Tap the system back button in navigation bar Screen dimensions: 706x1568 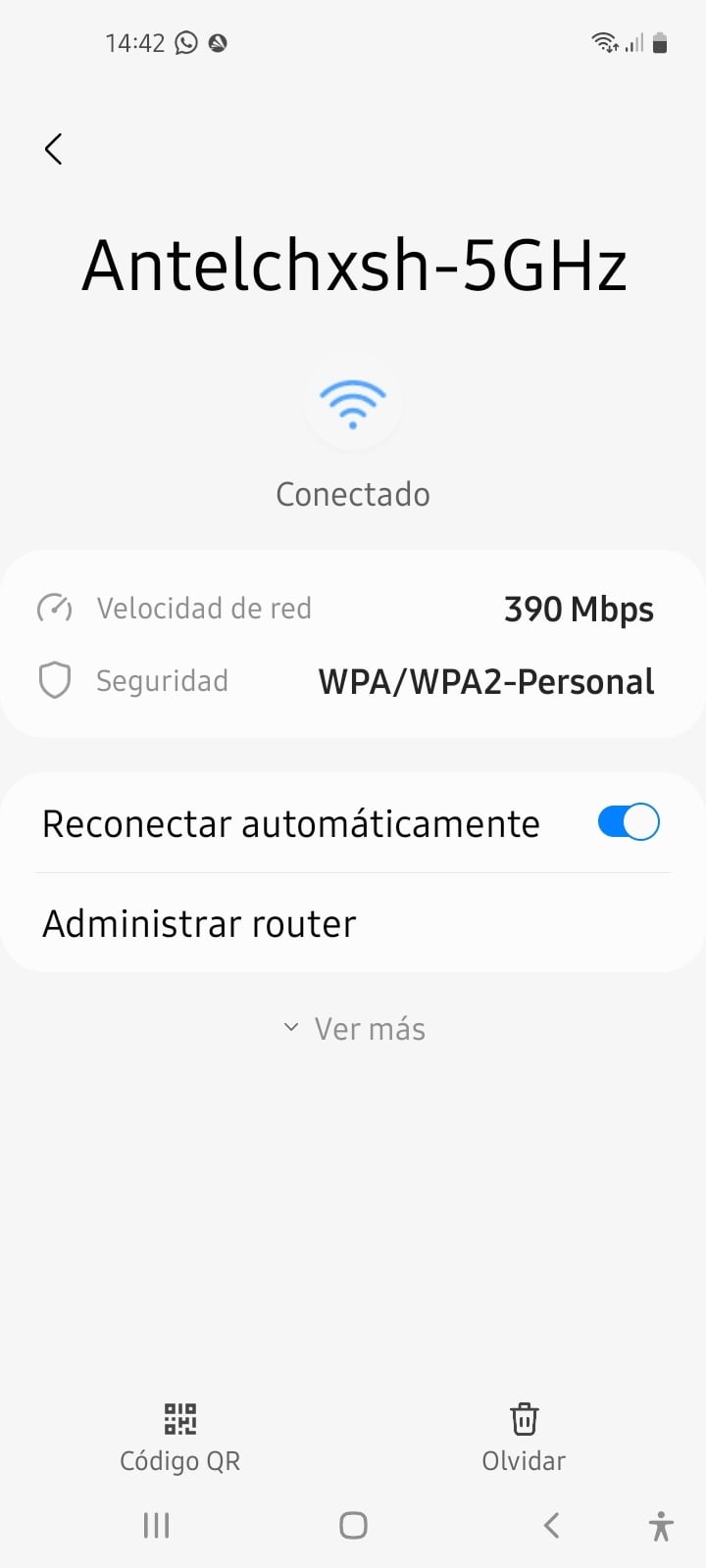click(x=551, y=1525)
